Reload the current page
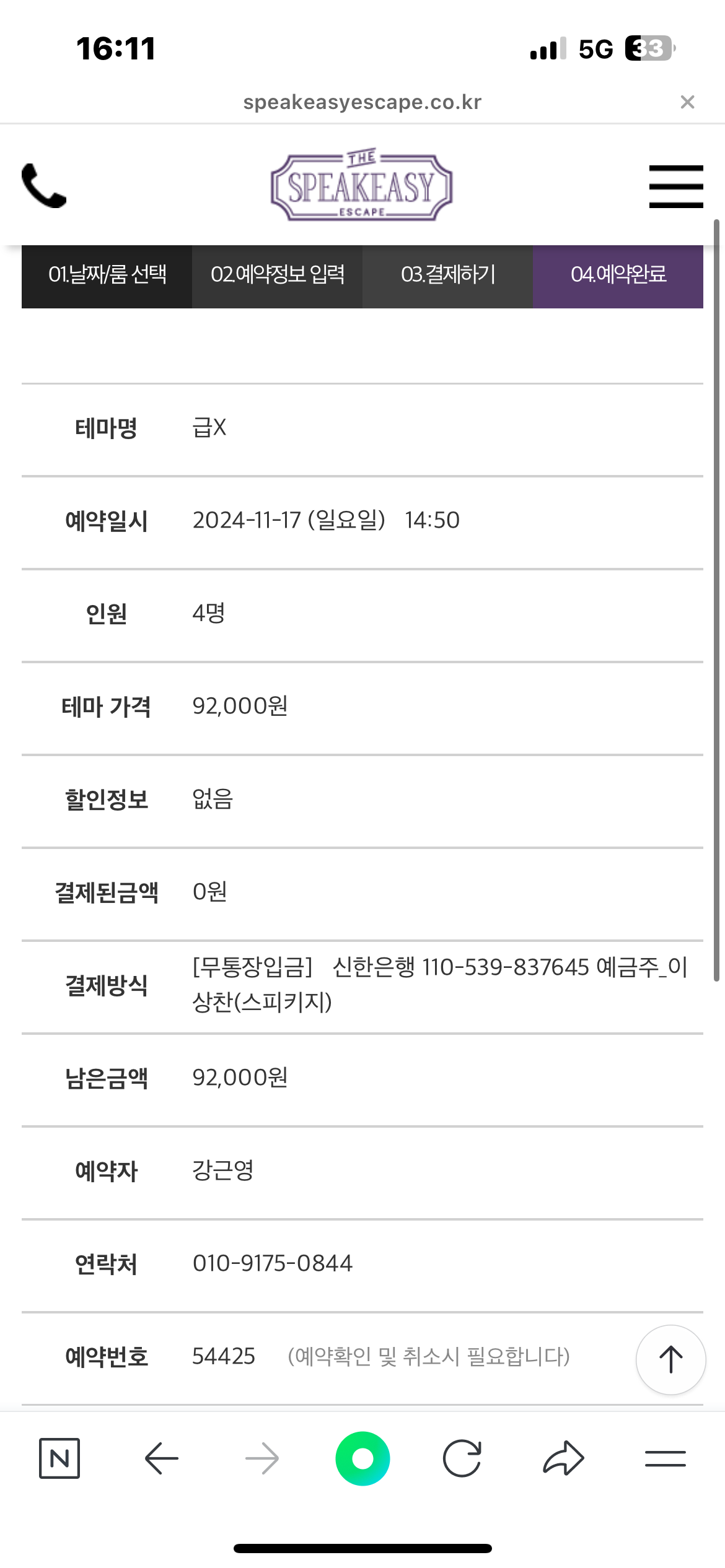Viewport: 725px width, 1568px height. point(462,1458)
